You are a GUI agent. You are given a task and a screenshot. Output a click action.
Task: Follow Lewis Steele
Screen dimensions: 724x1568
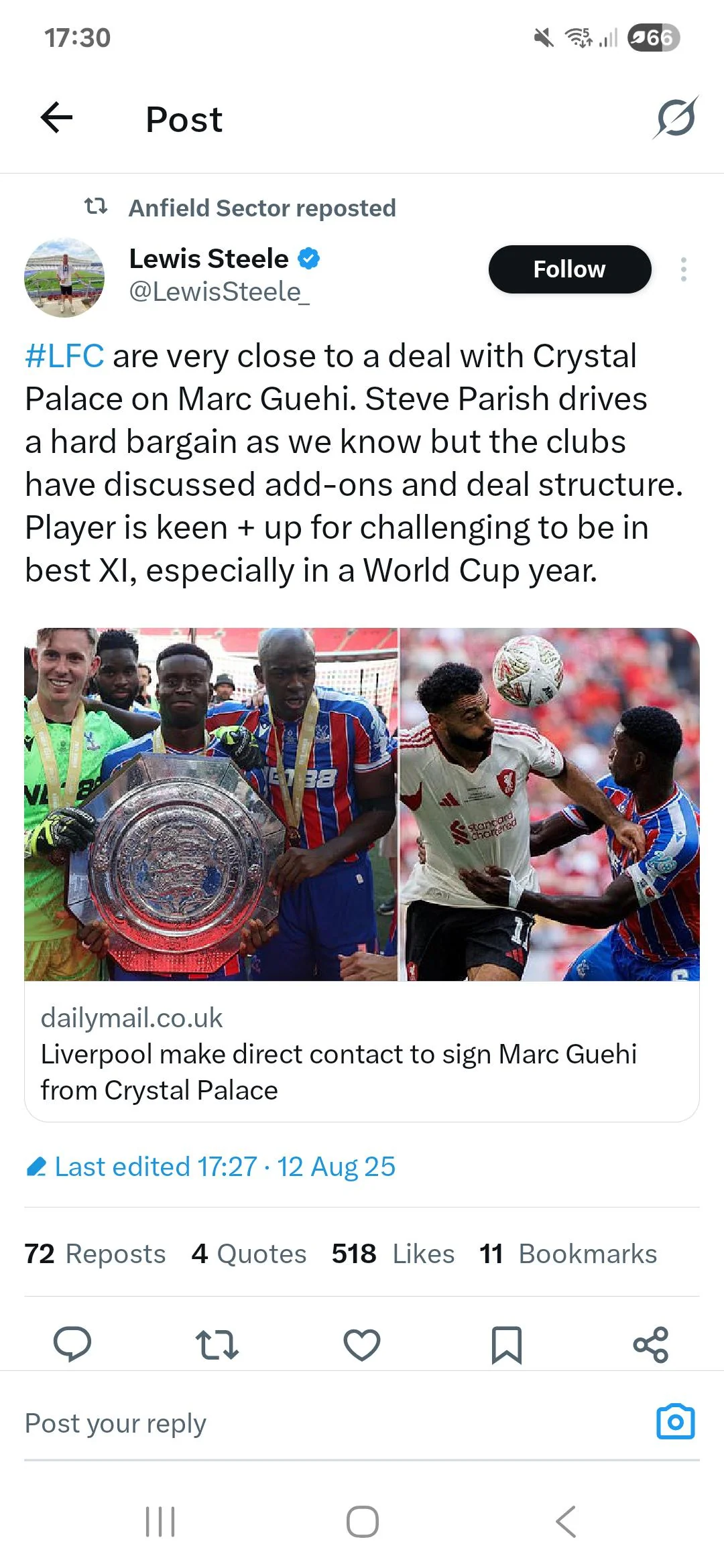[570, 269]
